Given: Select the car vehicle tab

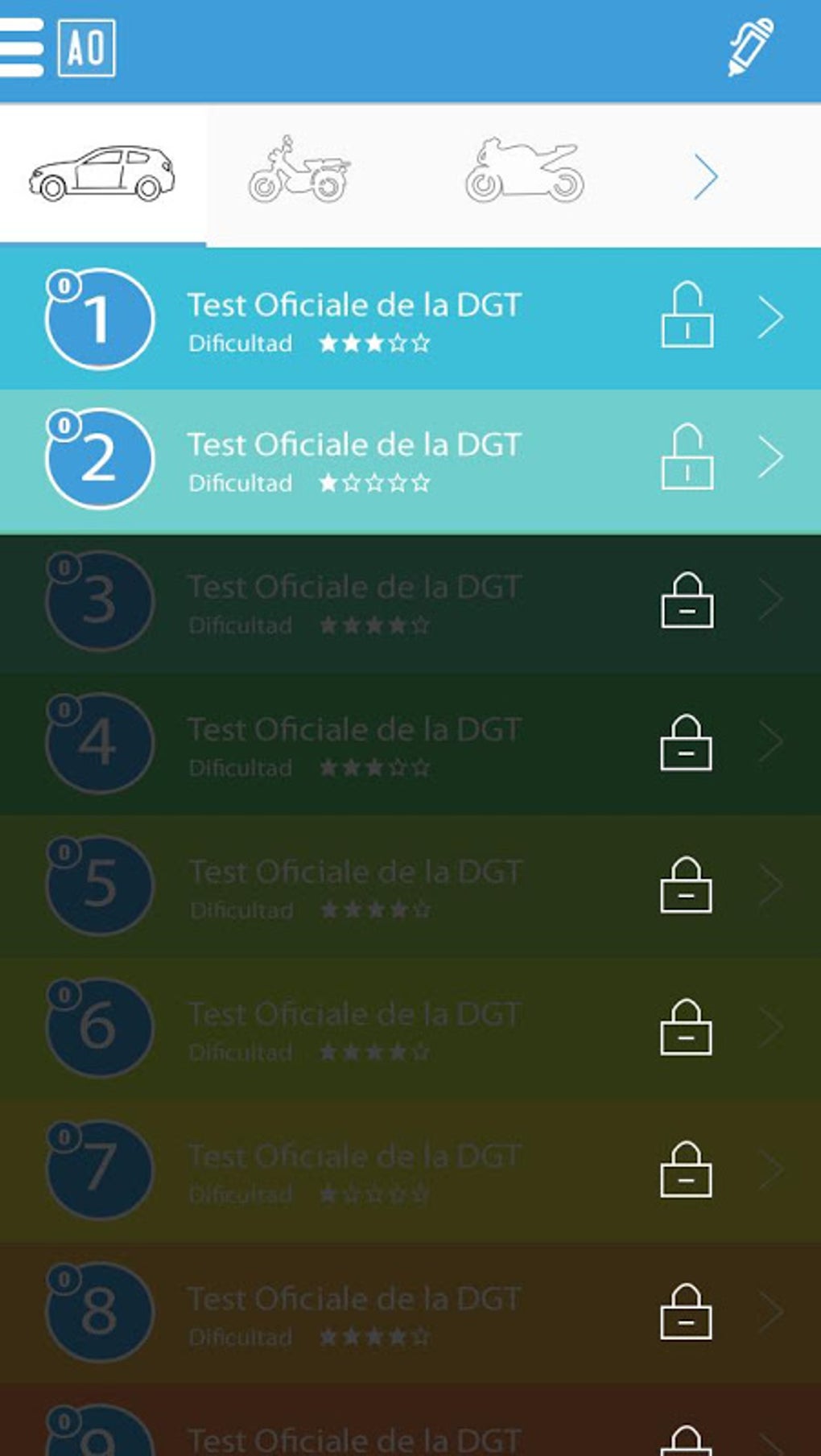Looking at the screenshot, I should click(x=102, y=174).
